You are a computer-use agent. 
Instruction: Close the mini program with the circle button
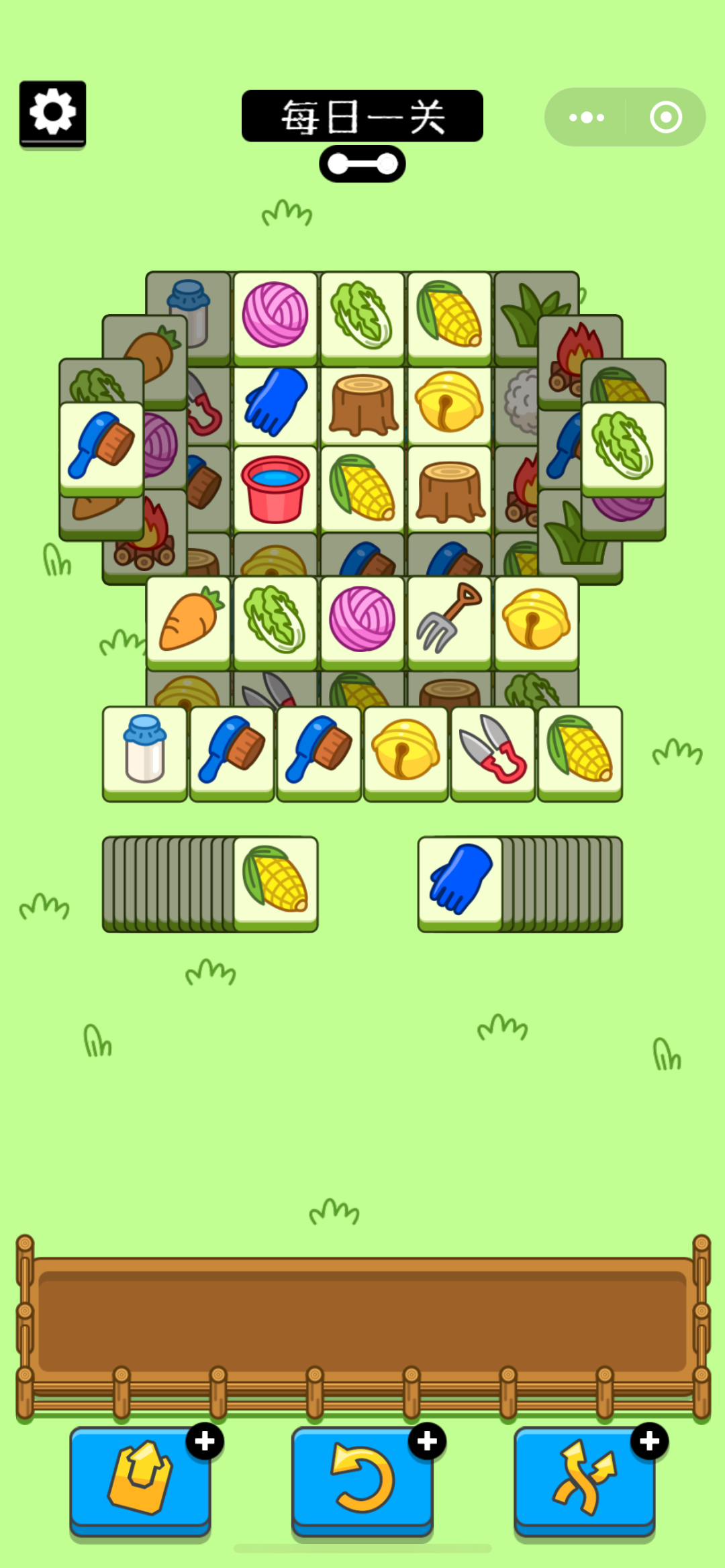point(665,117)
